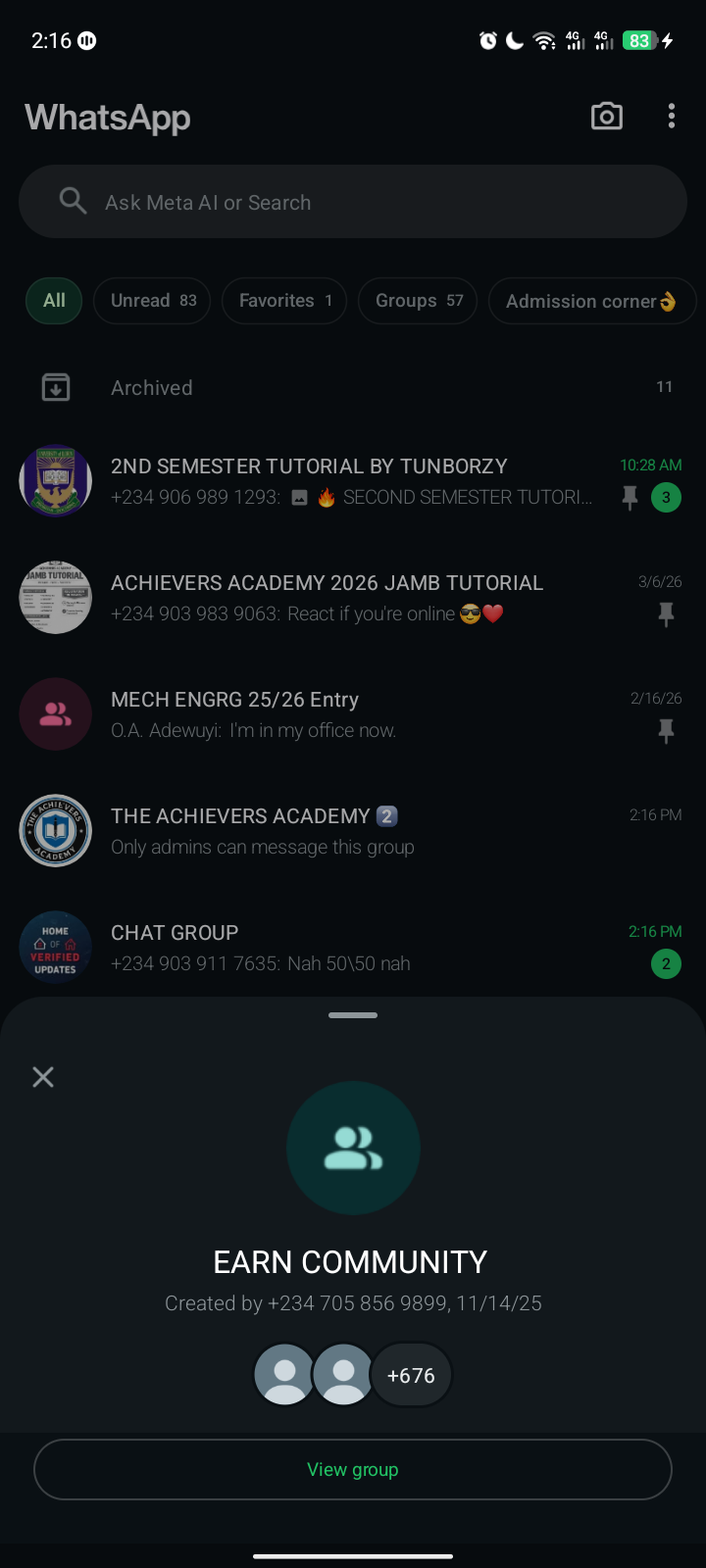Open the overflow menu
This screenshot has height=1568, width=706.
click(672, 117)
